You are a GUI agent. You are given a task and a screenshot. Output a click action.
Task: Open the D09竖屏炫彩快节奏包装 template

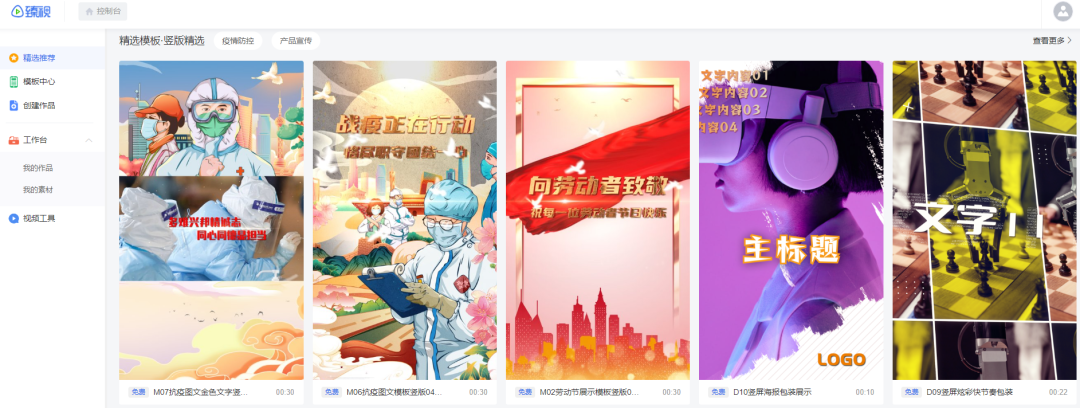coord(984,220)
